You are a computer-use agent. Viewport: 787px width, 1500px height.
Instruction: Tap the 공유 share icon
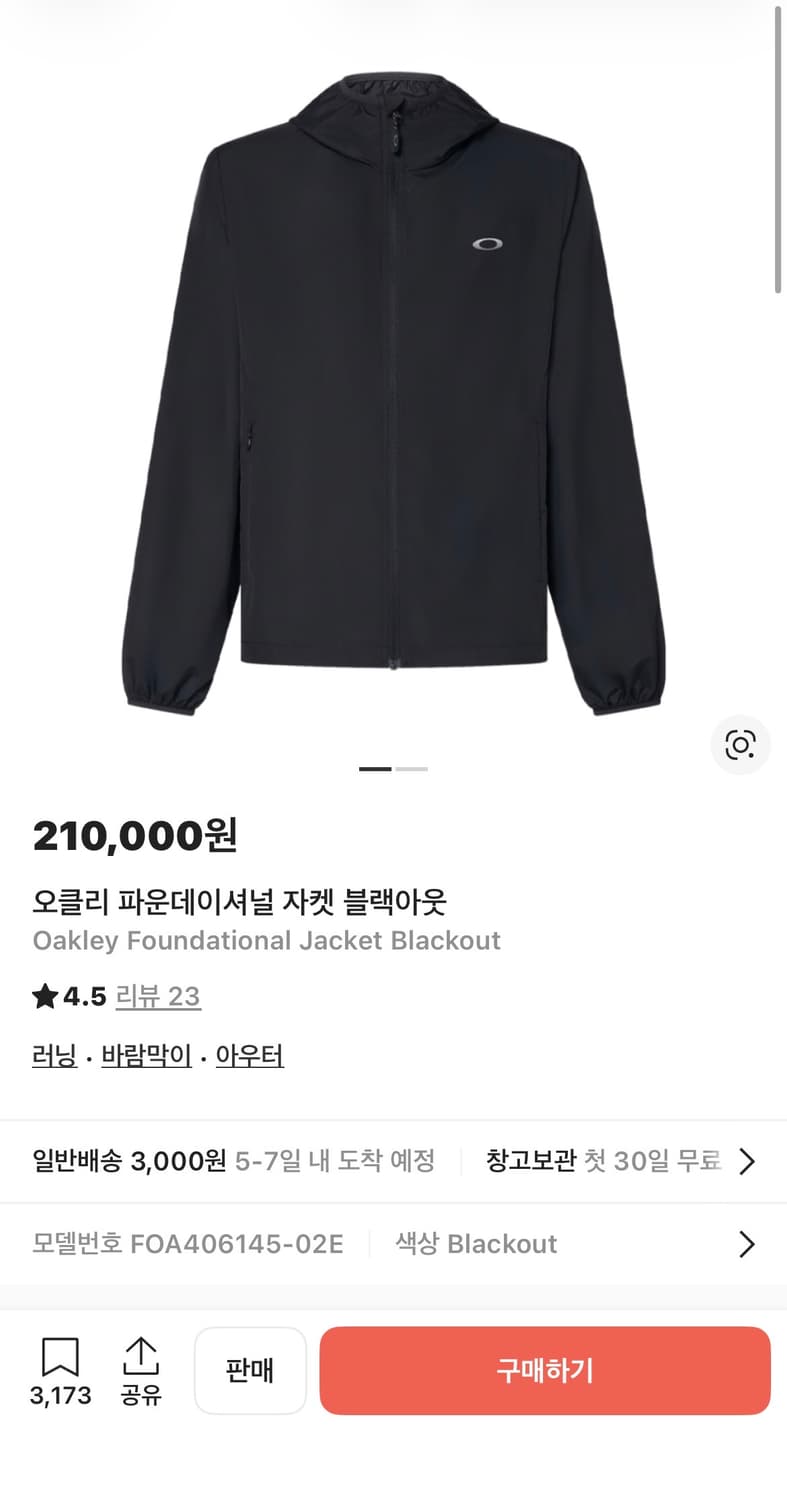pos(141,1355)
